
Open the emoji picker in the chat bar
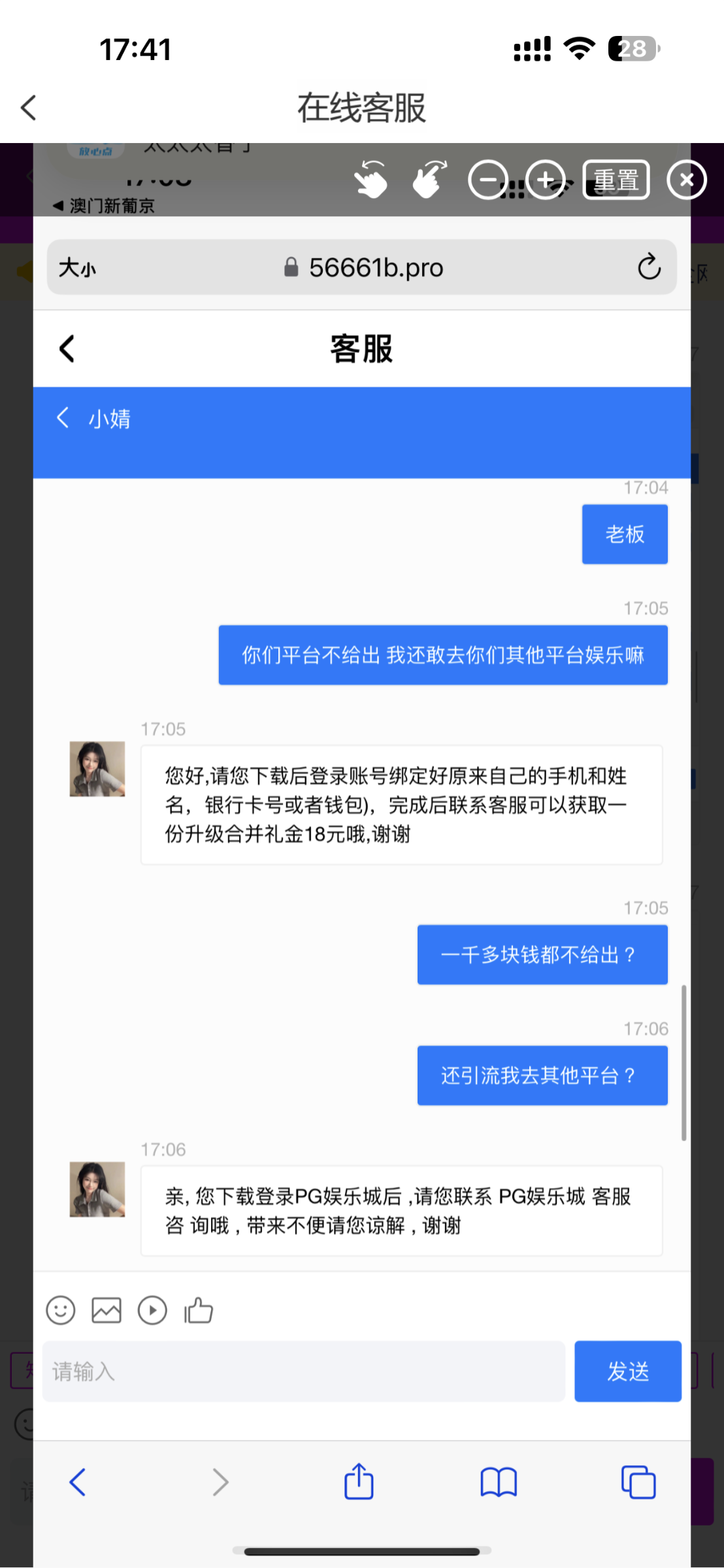[60, 1311]
